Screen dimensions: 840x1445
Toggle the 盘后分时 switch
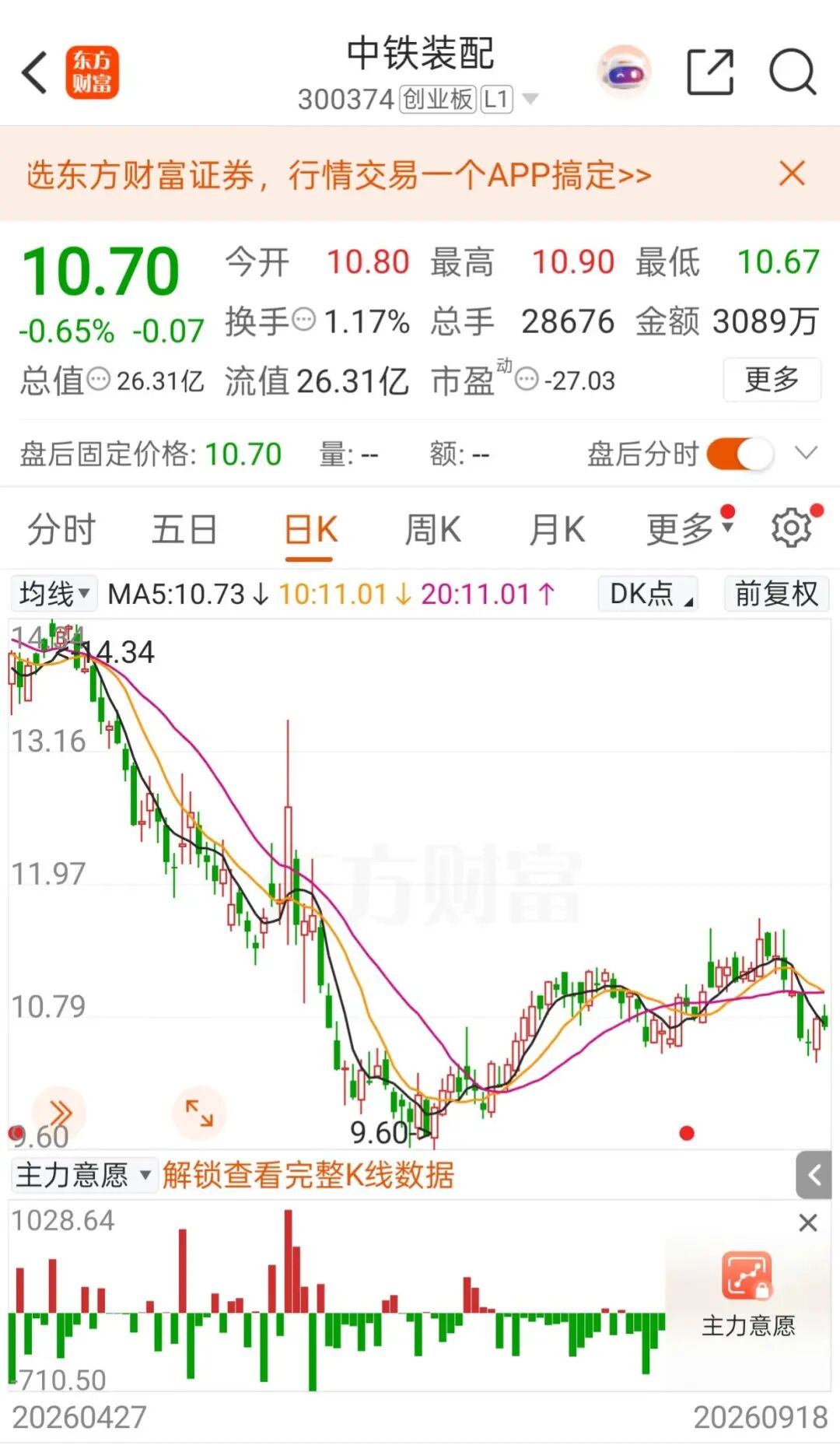(740, 454)
